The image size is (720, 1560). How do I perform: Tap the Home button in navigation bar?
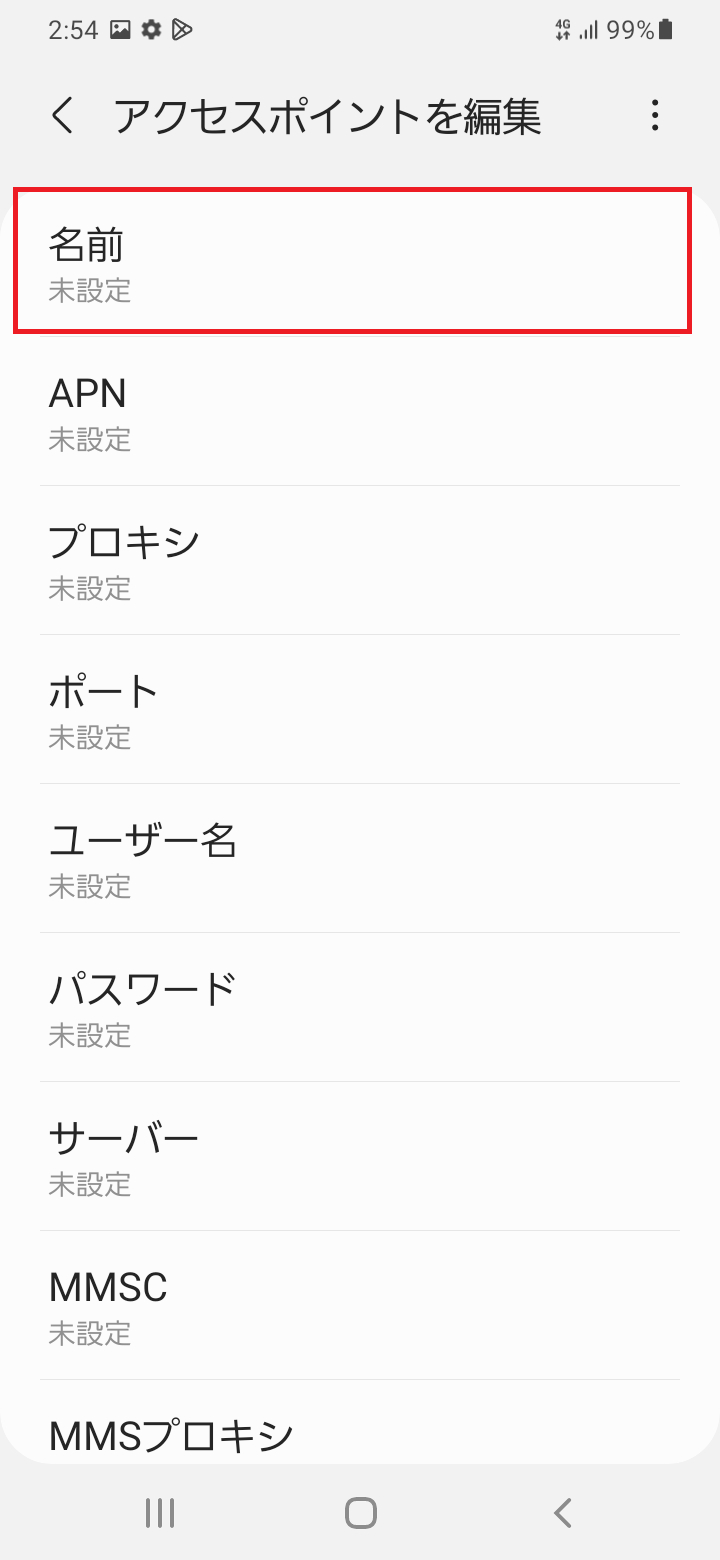tap(362, 1512)
